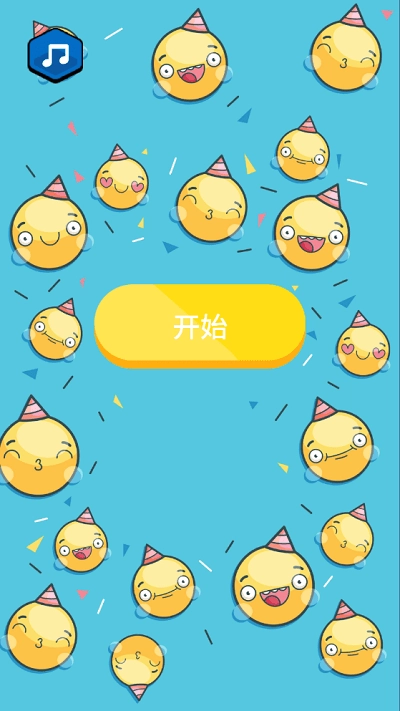Image resolution: width=400 pixels, height=711 pixels.
Task: Tap the yellow 开始 start button
Action: pos(200,326)
